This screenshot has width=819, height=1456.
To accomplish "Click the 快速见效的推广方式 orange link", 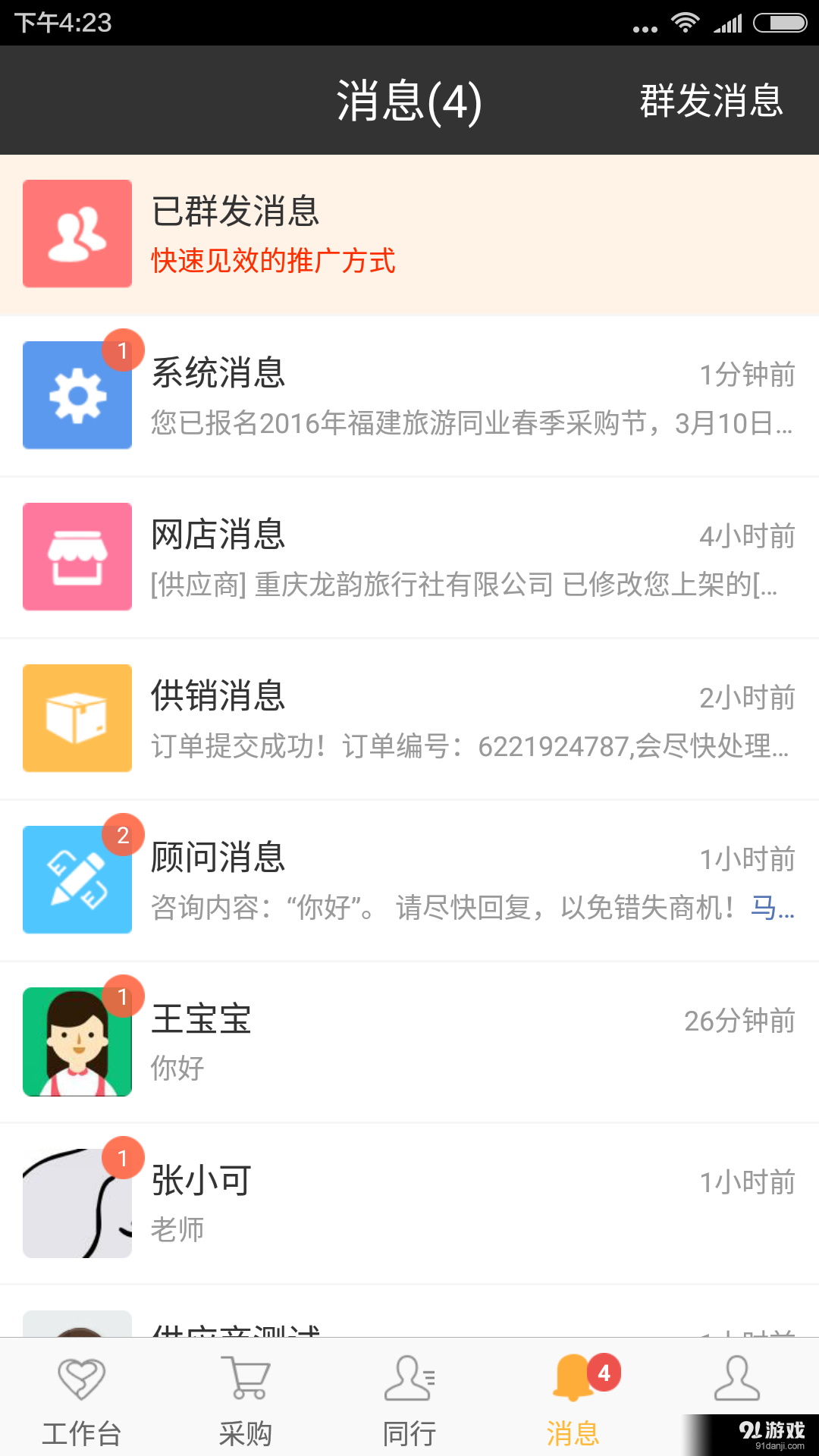I will 274,262.
